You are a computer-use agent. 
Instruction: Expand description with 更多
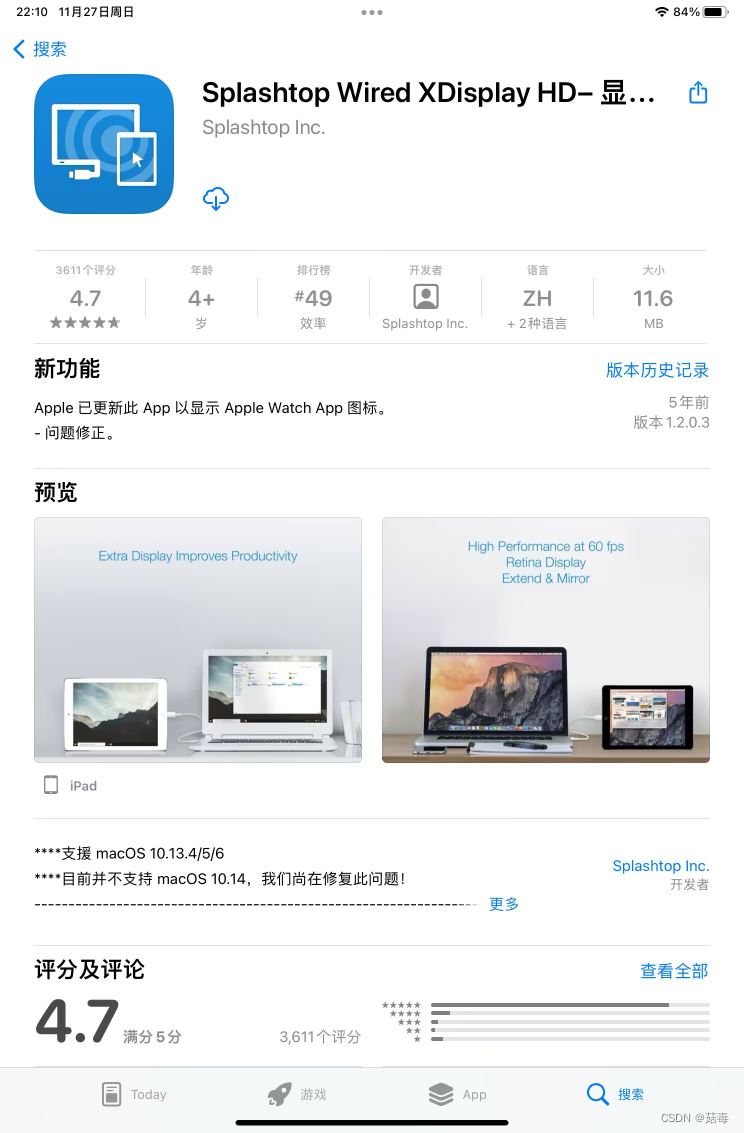[x=504, y=904]
